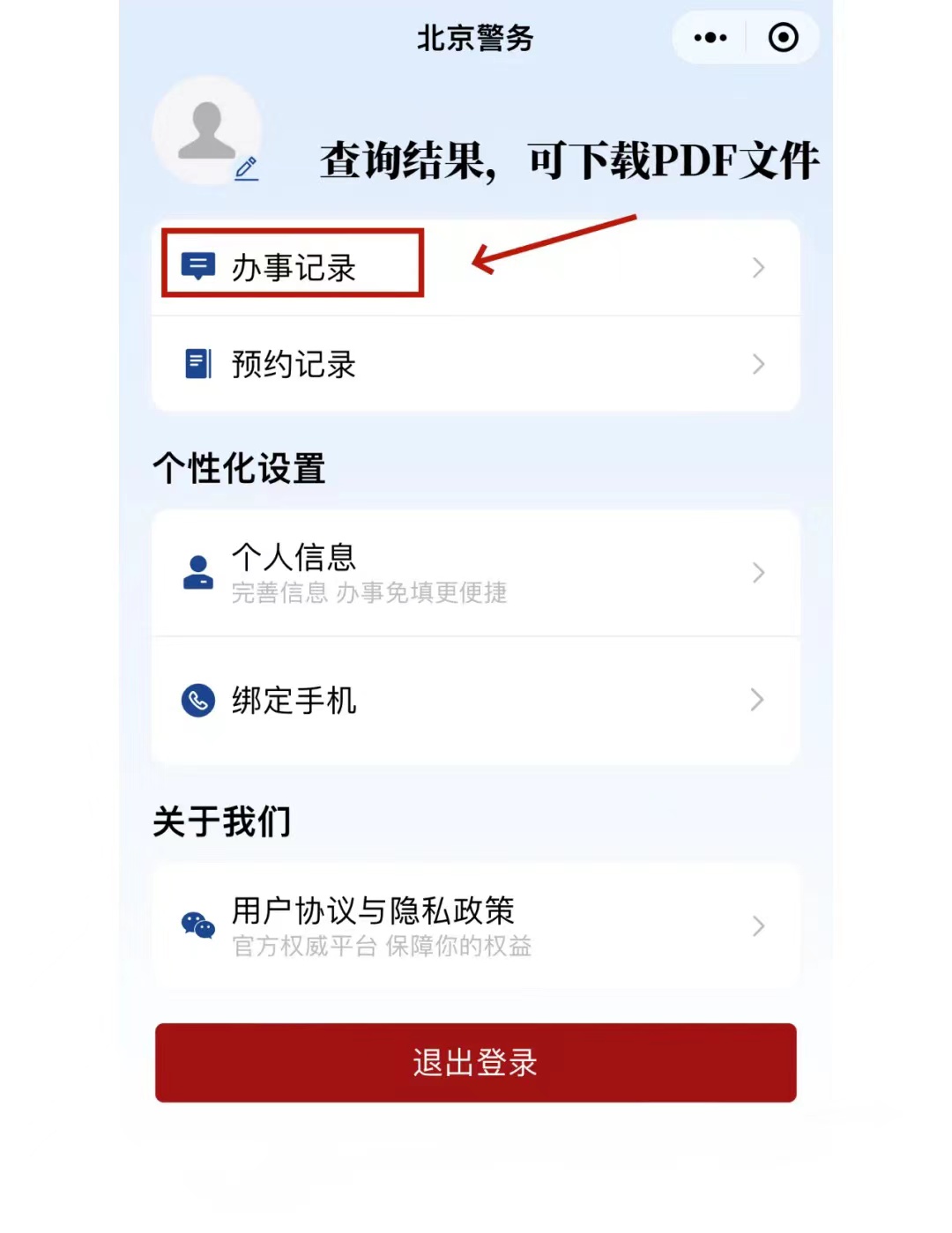Open 绑定手机 row
The image size is (952, 1233).
pyautogui.click(x=476, y=701)
